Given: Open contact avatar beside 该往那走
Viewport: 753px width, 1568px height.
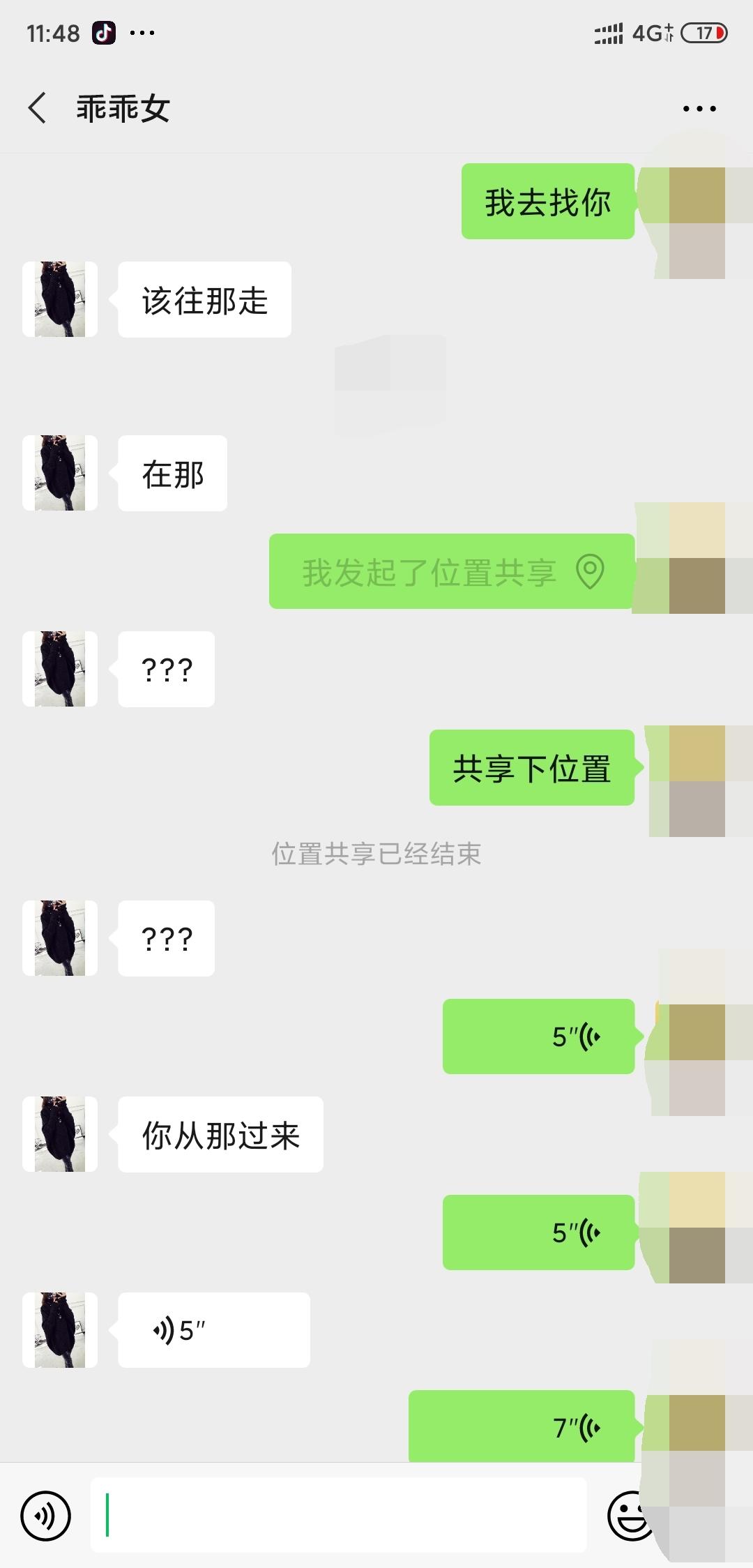Looking at the screenshot, I should pos(60,299).
